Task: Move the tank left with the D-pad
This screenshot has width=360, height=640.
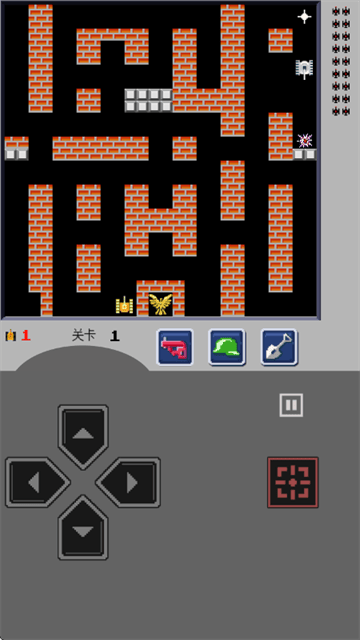Action: click(x=38, y=482)
